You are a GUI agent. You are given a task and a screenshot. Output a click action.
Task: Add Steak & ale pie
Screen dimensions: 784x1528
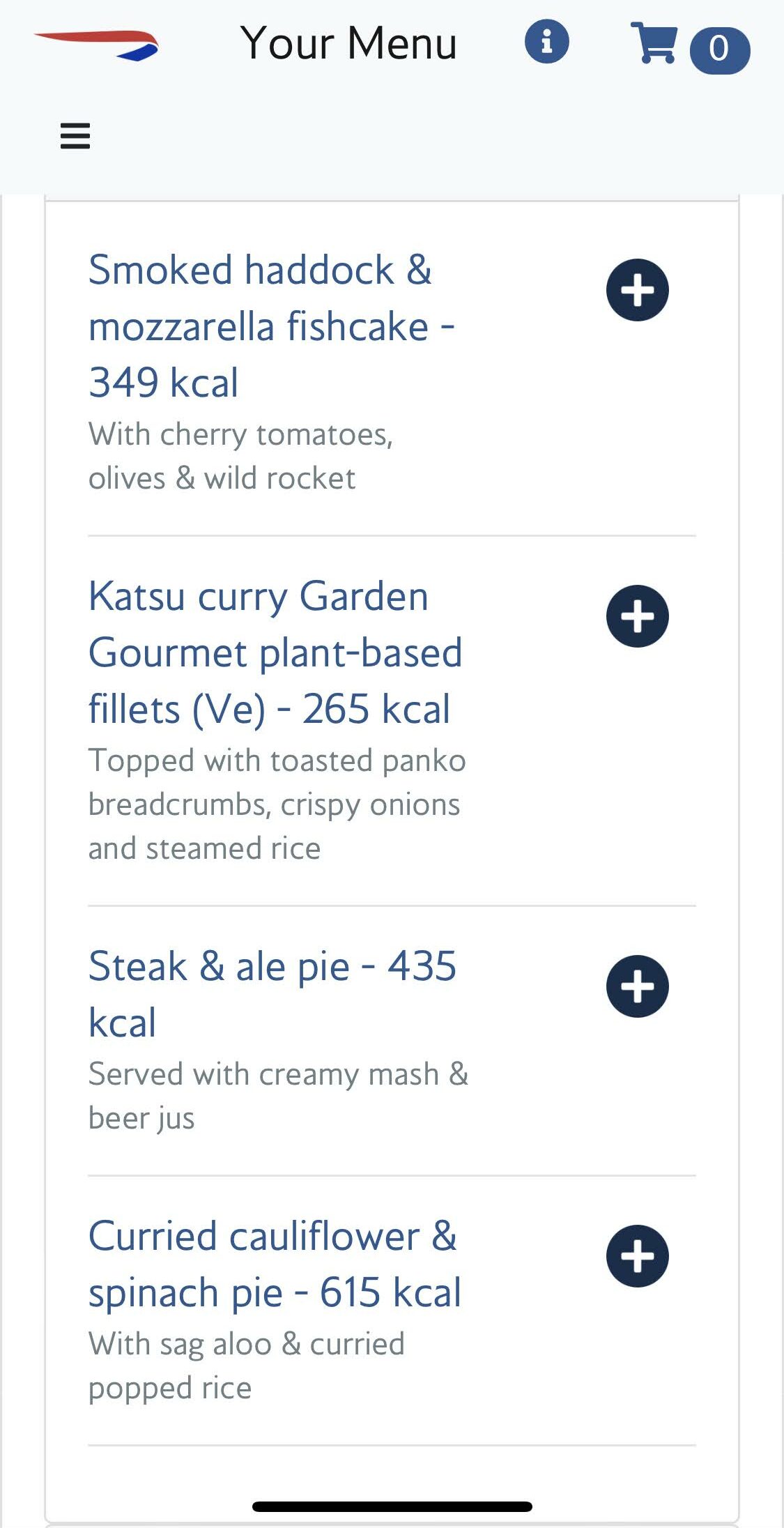(x=638, y=986)
